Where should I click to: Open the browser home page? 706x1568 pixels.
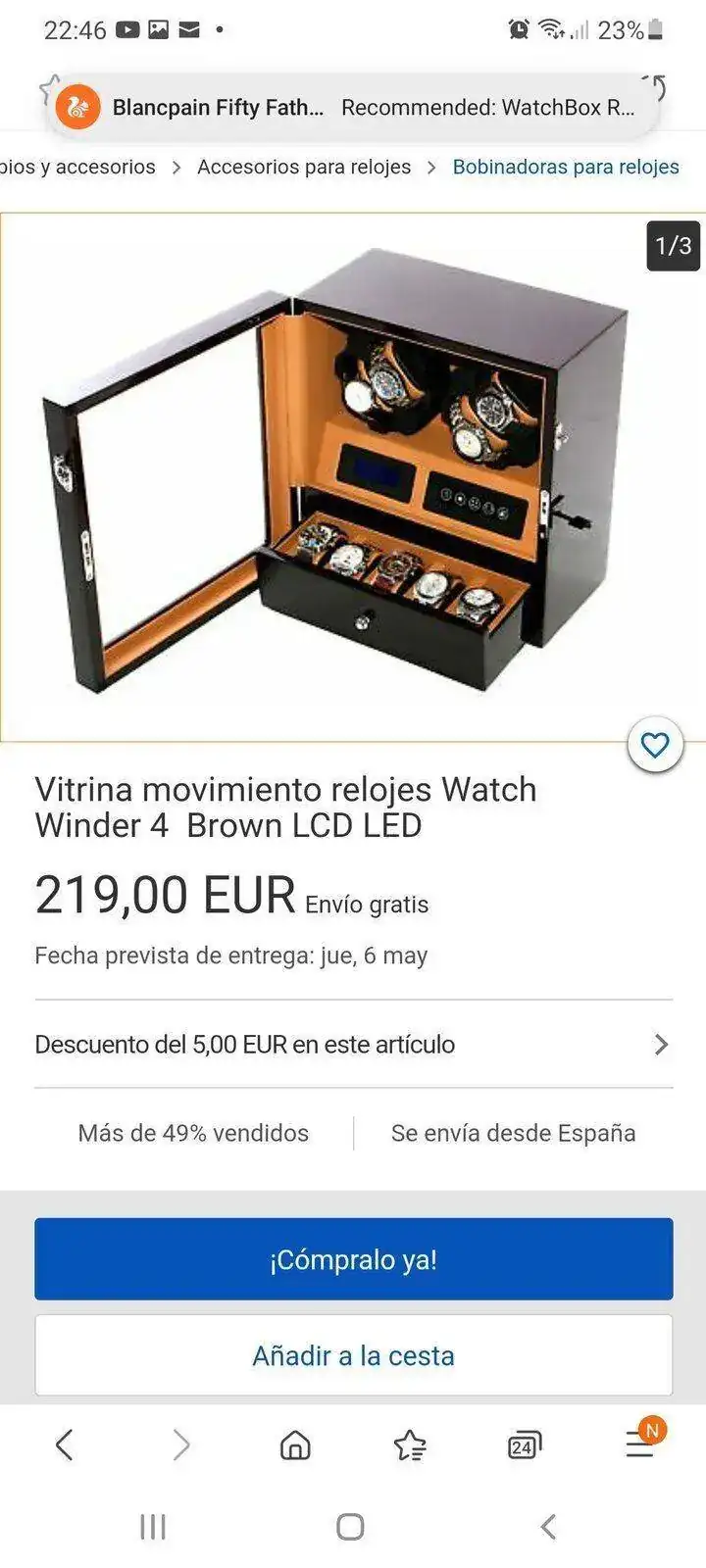pos(295,1445)
